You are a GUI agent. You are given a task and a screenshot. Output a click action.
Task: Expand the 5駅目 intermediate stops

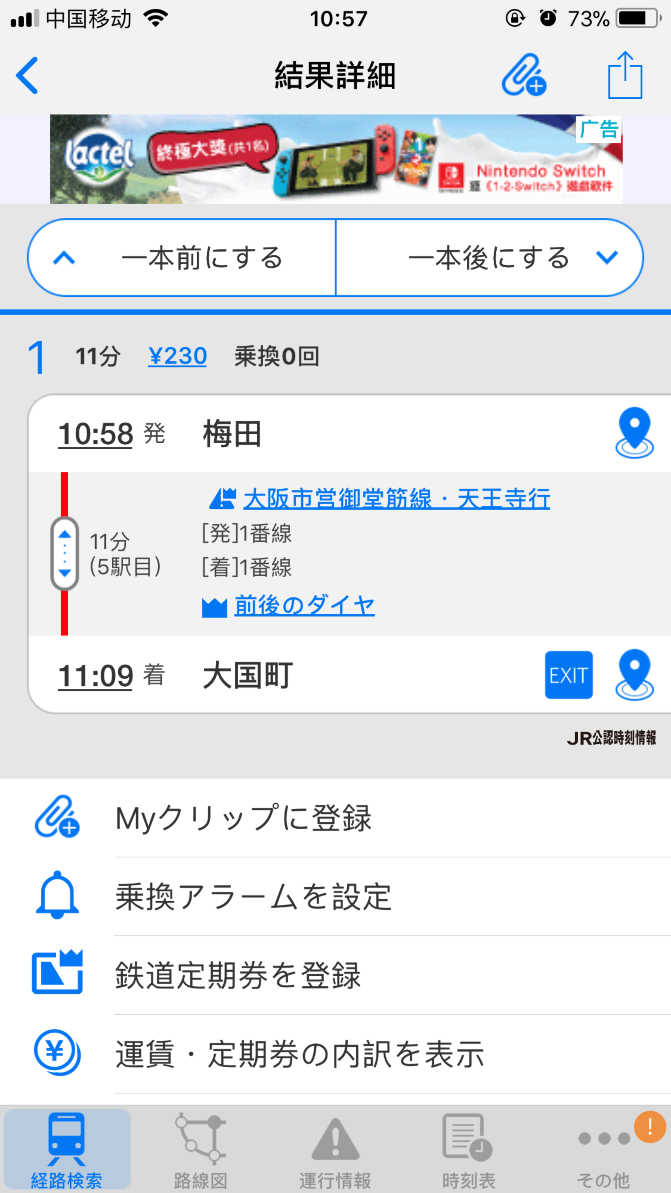coord(65,555)
